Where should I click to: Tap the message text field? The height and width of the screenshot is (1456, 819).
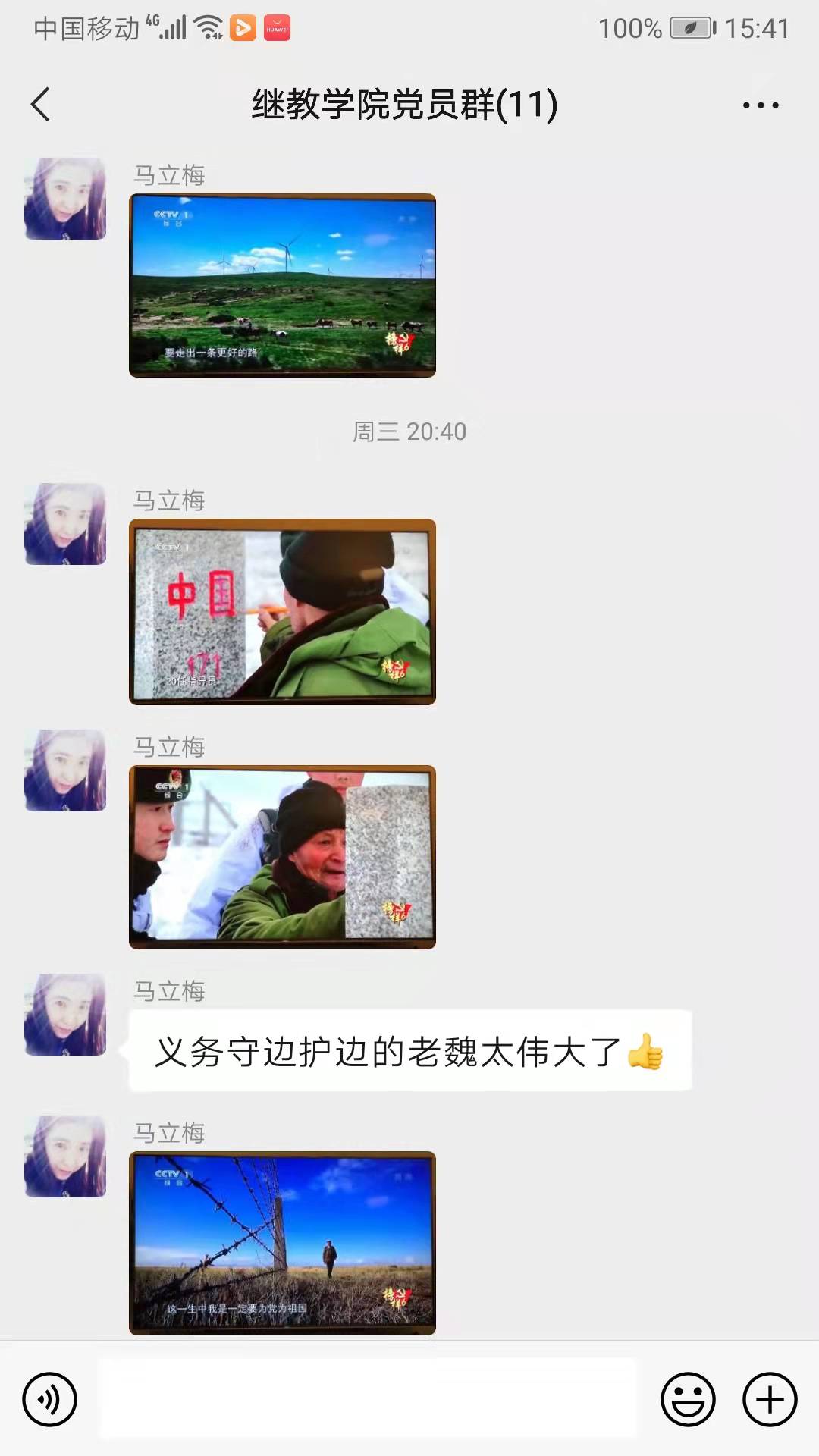(368, 1399)
